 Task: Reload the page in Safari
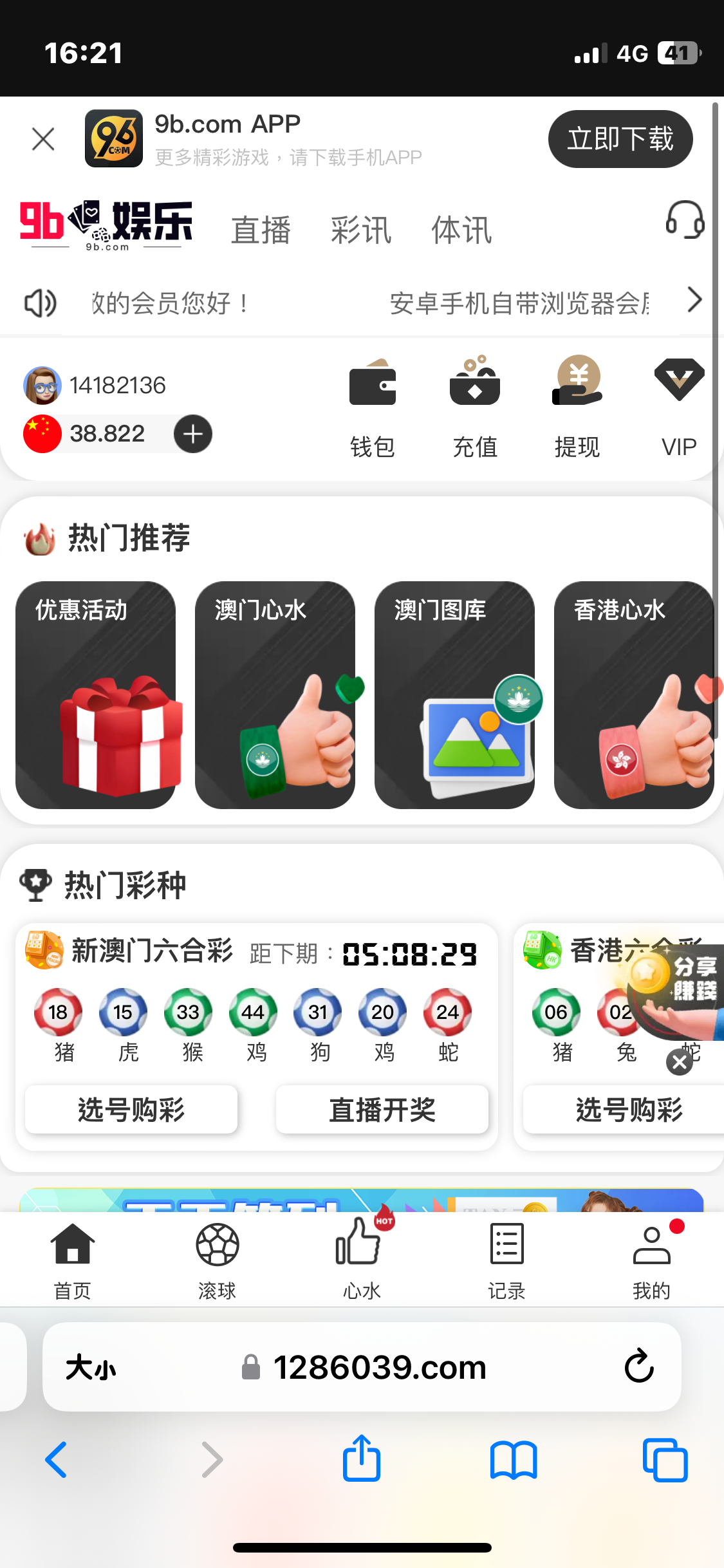click(x=639, y=1367)
